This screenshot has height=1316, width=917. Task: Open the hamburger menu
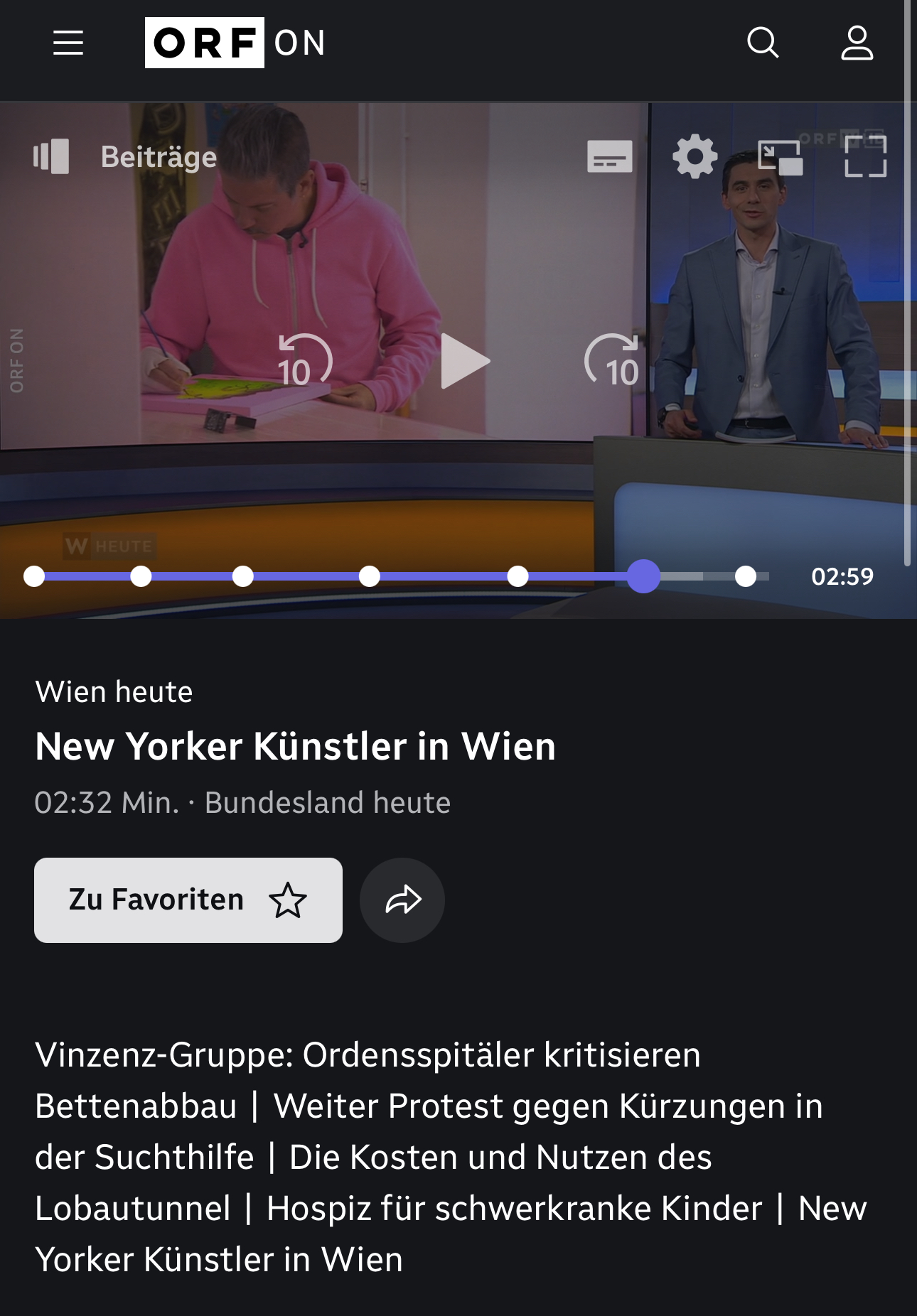[x=68, y=43]
